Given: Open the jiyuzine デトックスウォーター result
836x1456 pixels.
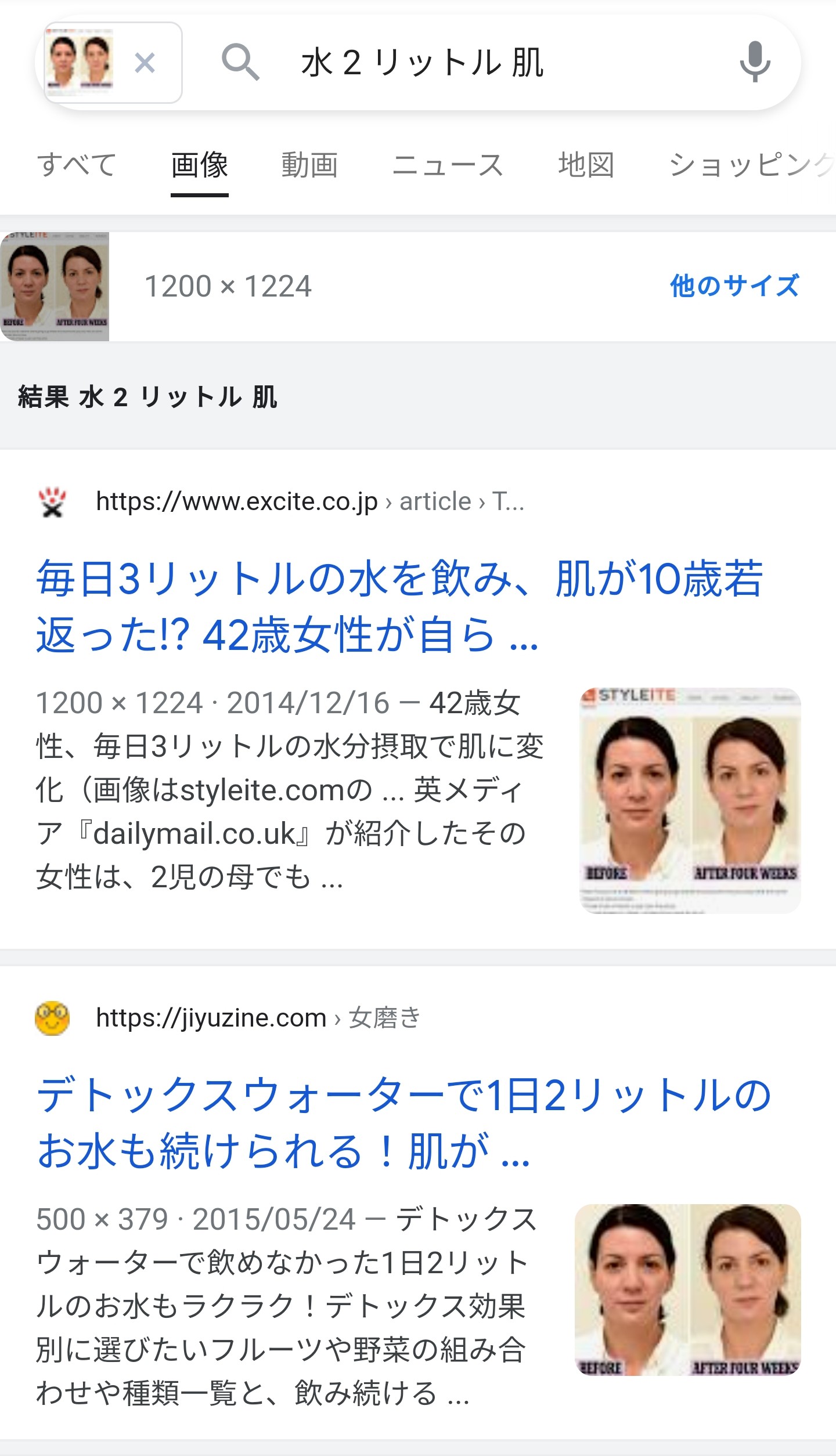Looking at the screenshot, I should point(403,1123).
